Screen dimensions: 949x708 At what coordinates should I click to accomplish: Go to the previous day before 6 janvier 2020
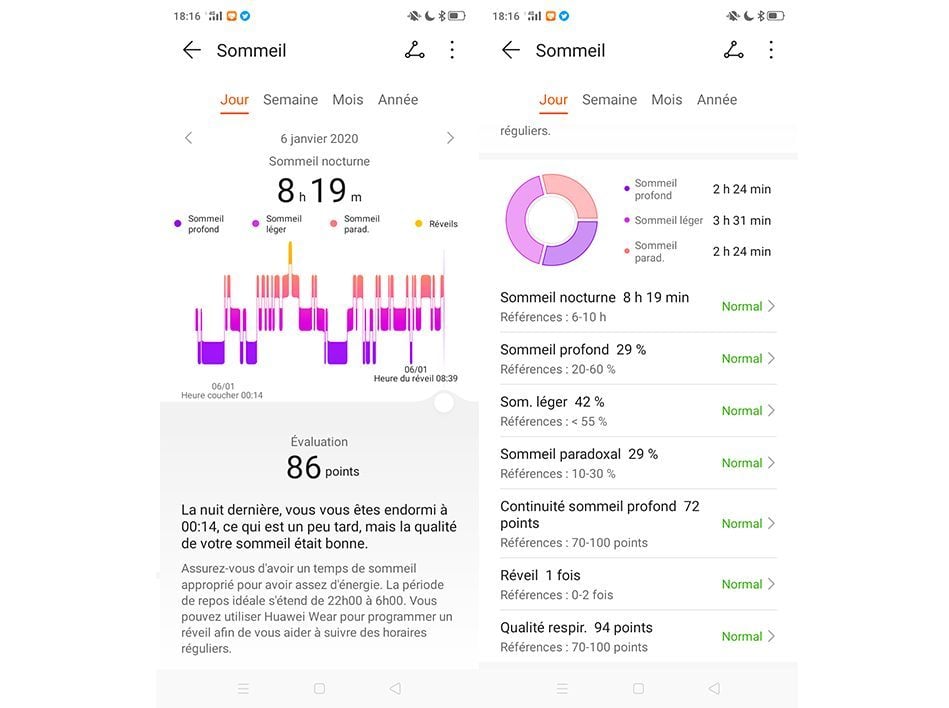click(x=188, y=138)
